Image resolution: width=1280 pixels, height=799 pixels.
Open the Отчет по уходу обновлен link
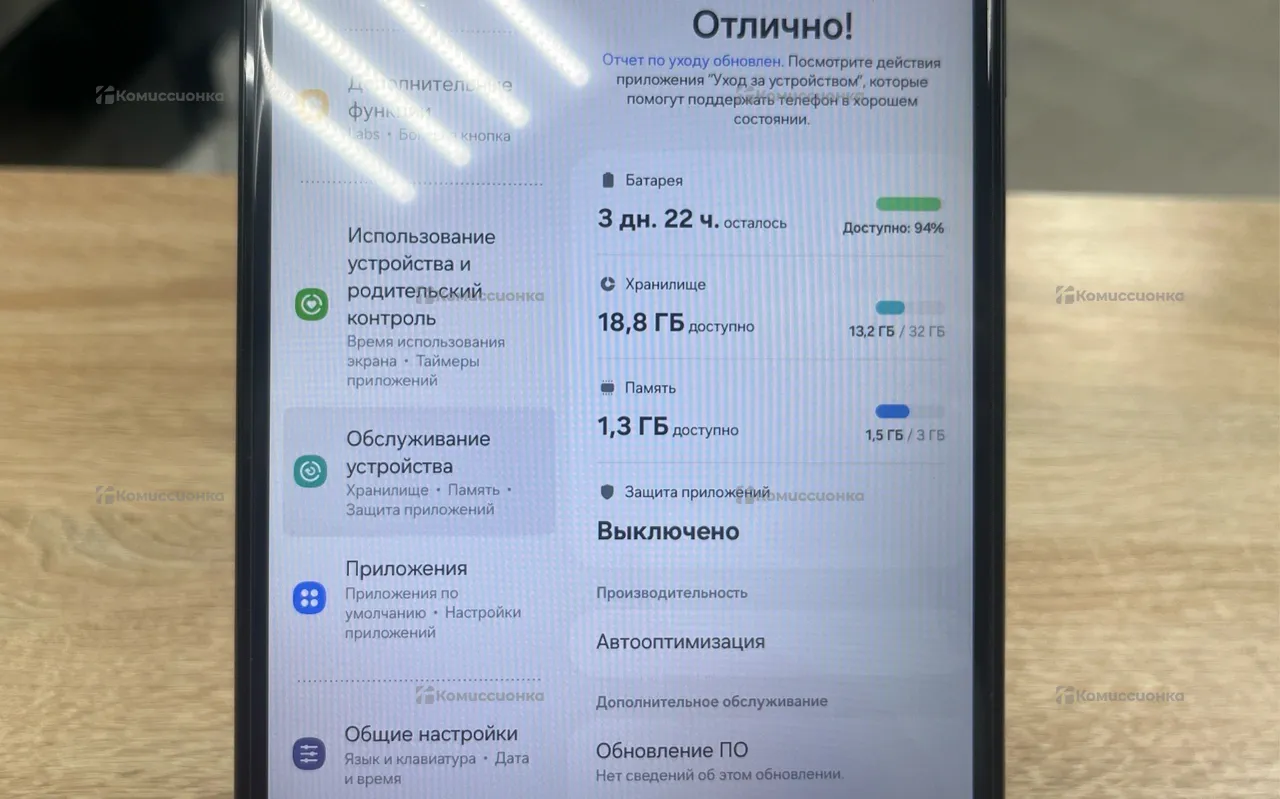click(692, 62)
